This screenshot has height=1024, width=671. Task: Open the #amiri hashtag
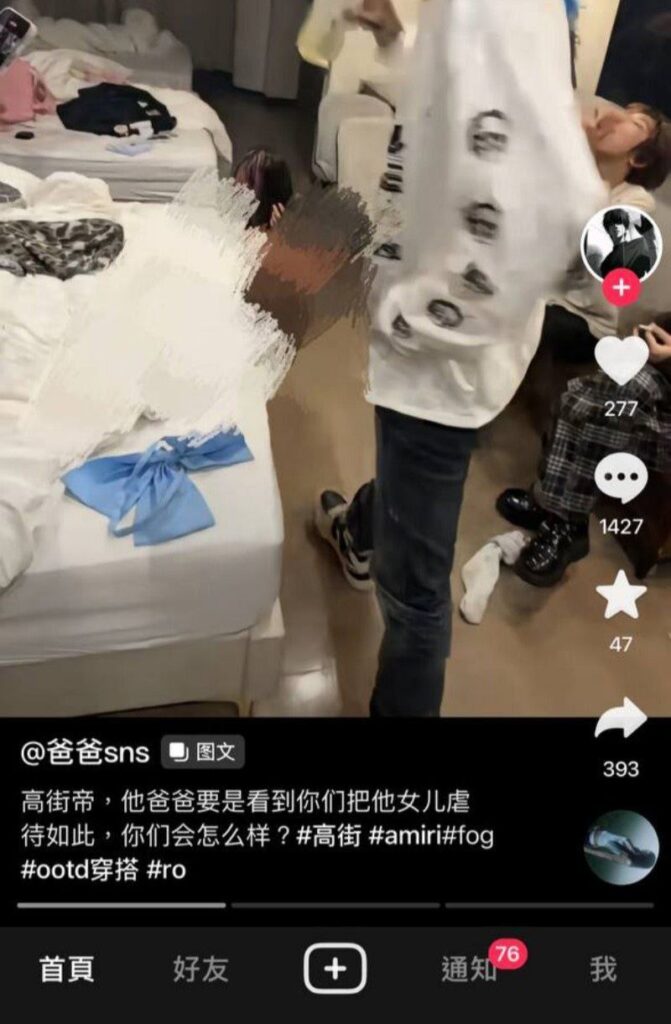click(x=405, y=835)
